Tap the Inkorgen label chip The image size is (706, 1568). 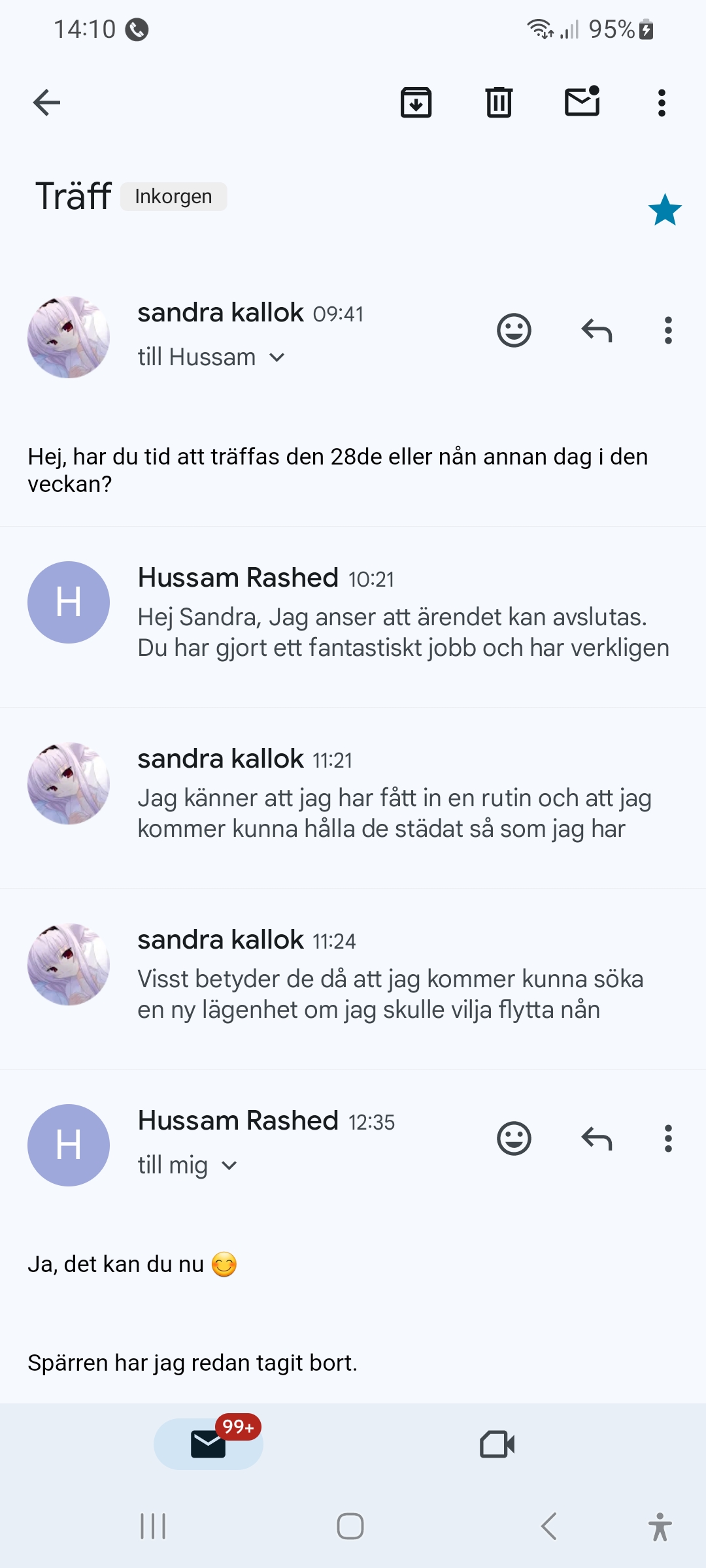pyautogui.click(x=173, y=197)
